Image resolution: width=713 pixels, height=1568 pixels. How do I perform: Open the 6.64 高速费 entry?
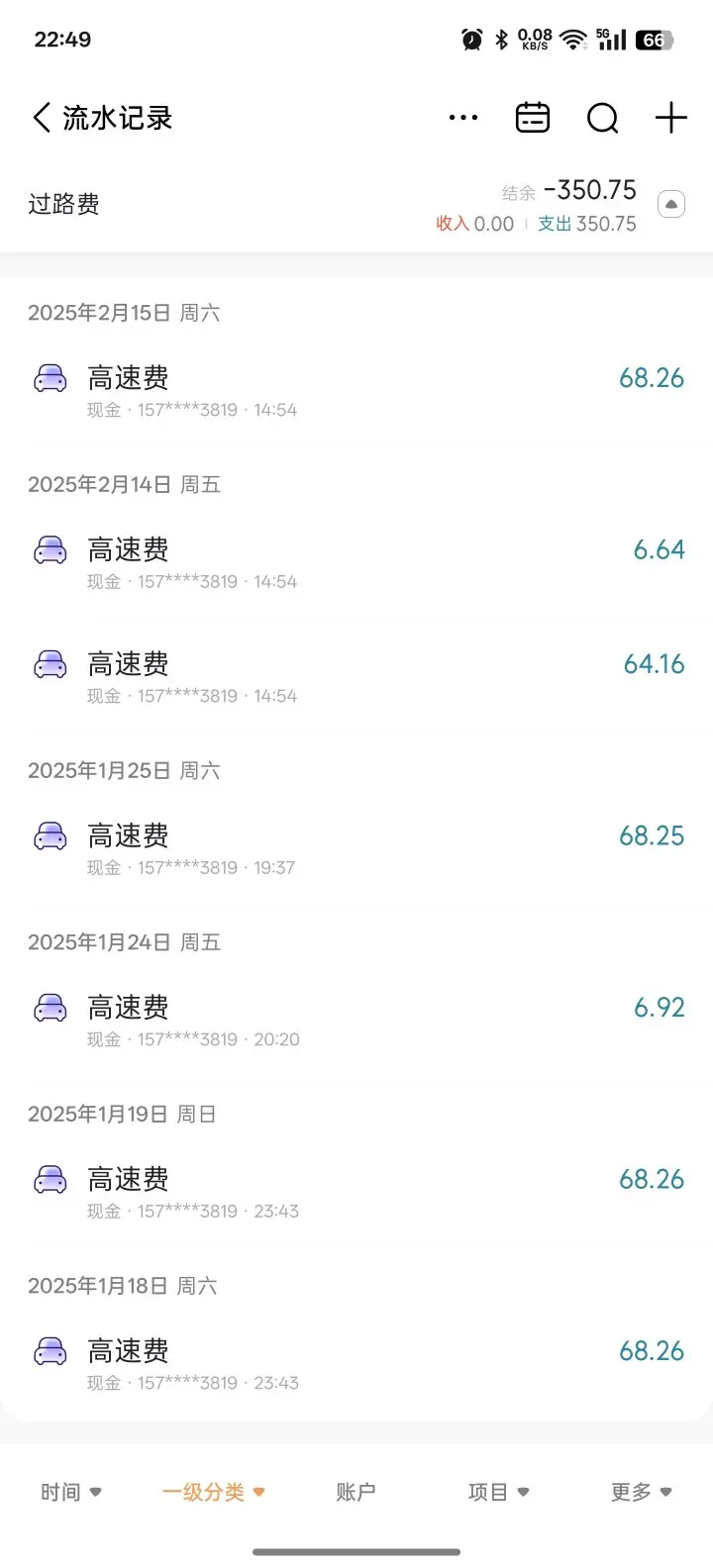356,561
